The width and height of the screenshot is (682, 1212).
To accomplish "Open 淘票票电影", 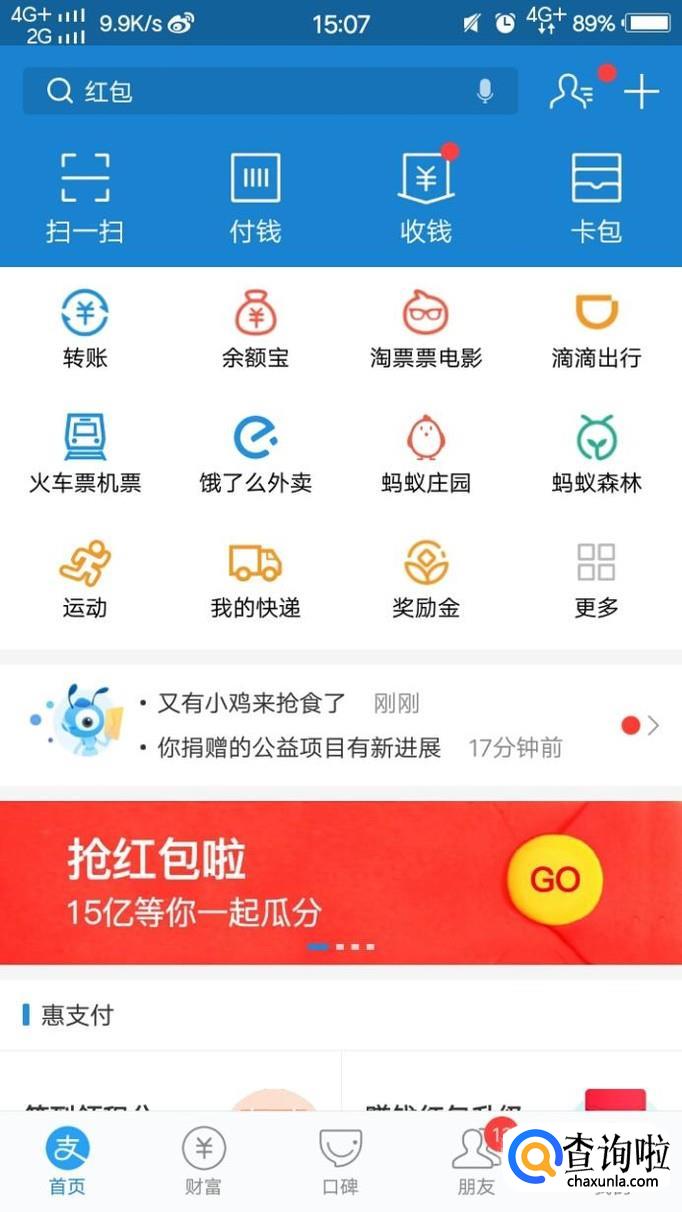I will (x=426, y=329).
